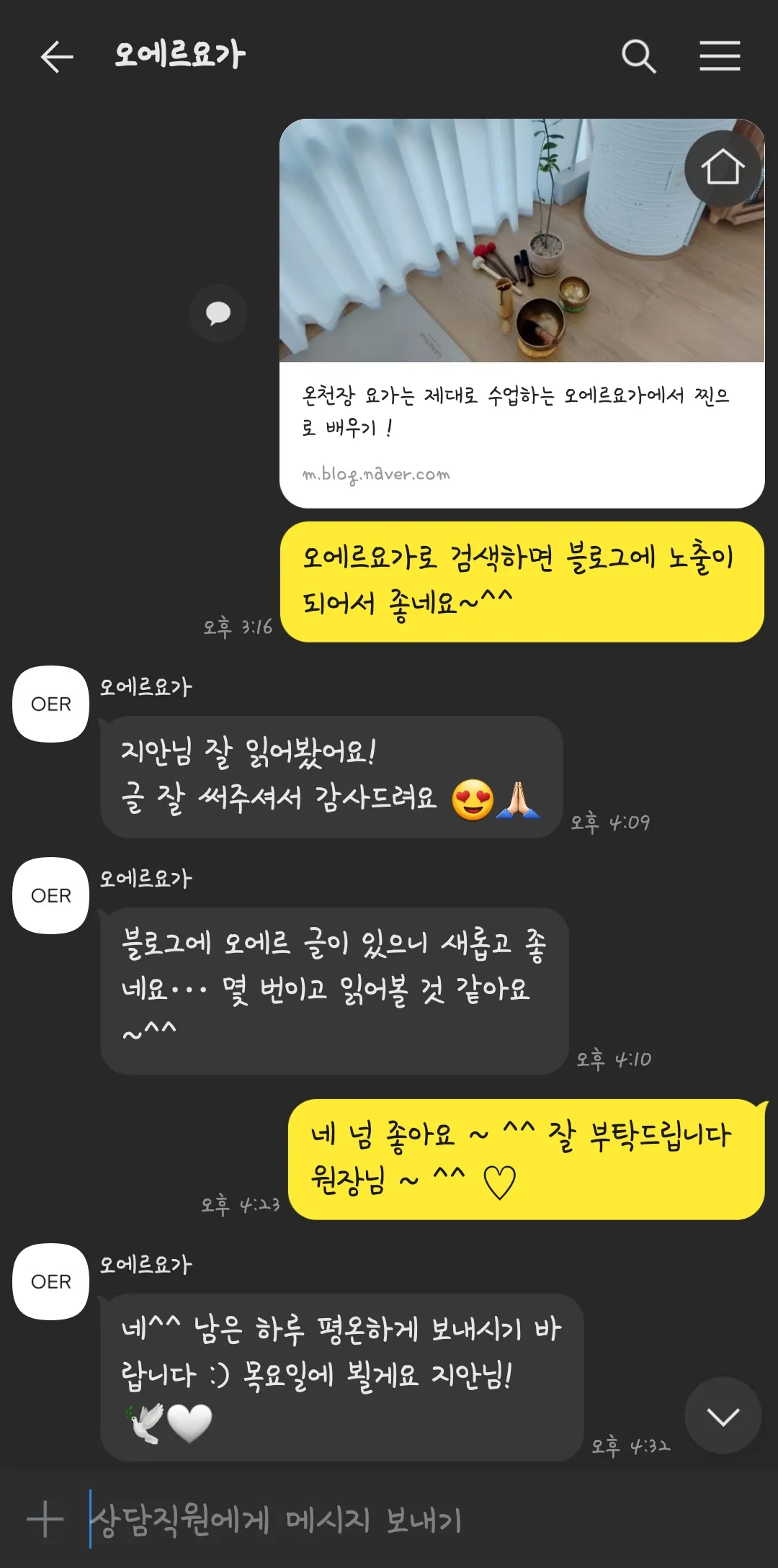Viewport: 778px width, 1568px height.
Task: Open the search icon in the chat header
Action: point(640,56)
